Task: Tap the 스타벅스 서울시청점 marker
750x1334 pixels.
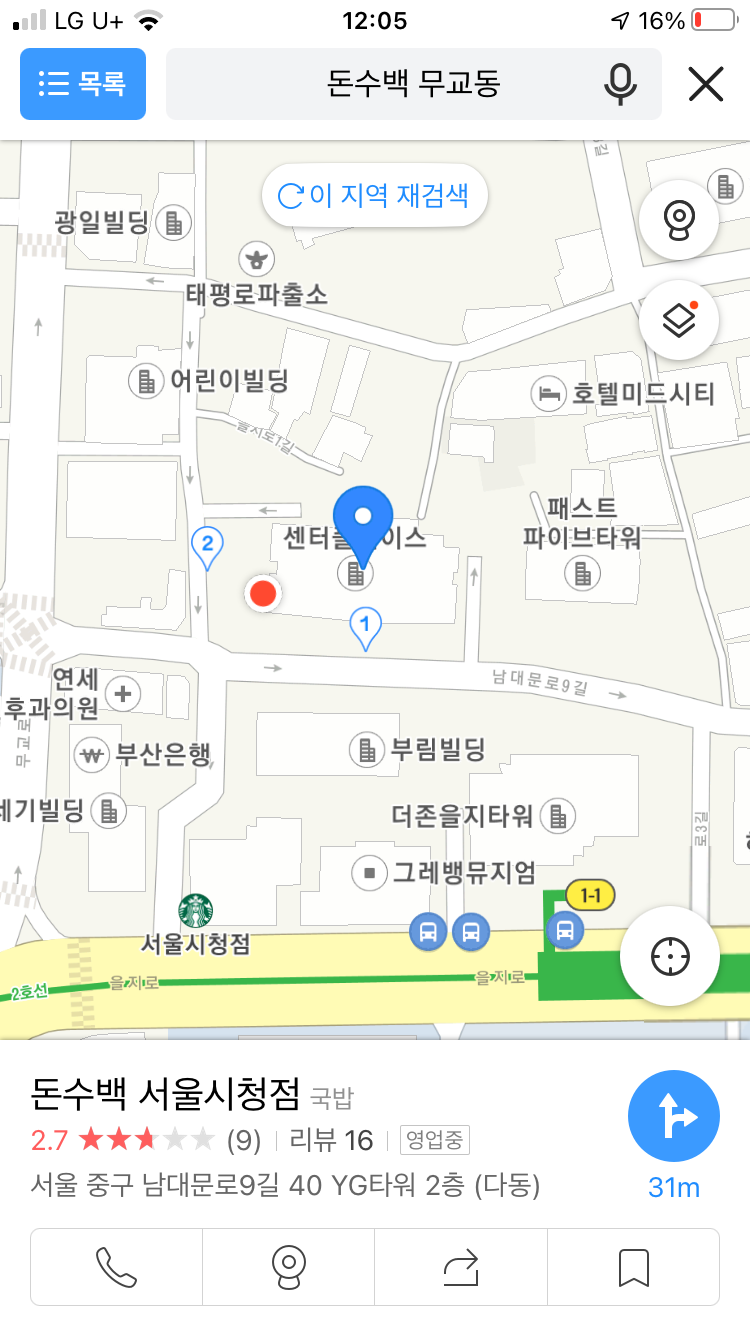Action: tap(196, 910)
